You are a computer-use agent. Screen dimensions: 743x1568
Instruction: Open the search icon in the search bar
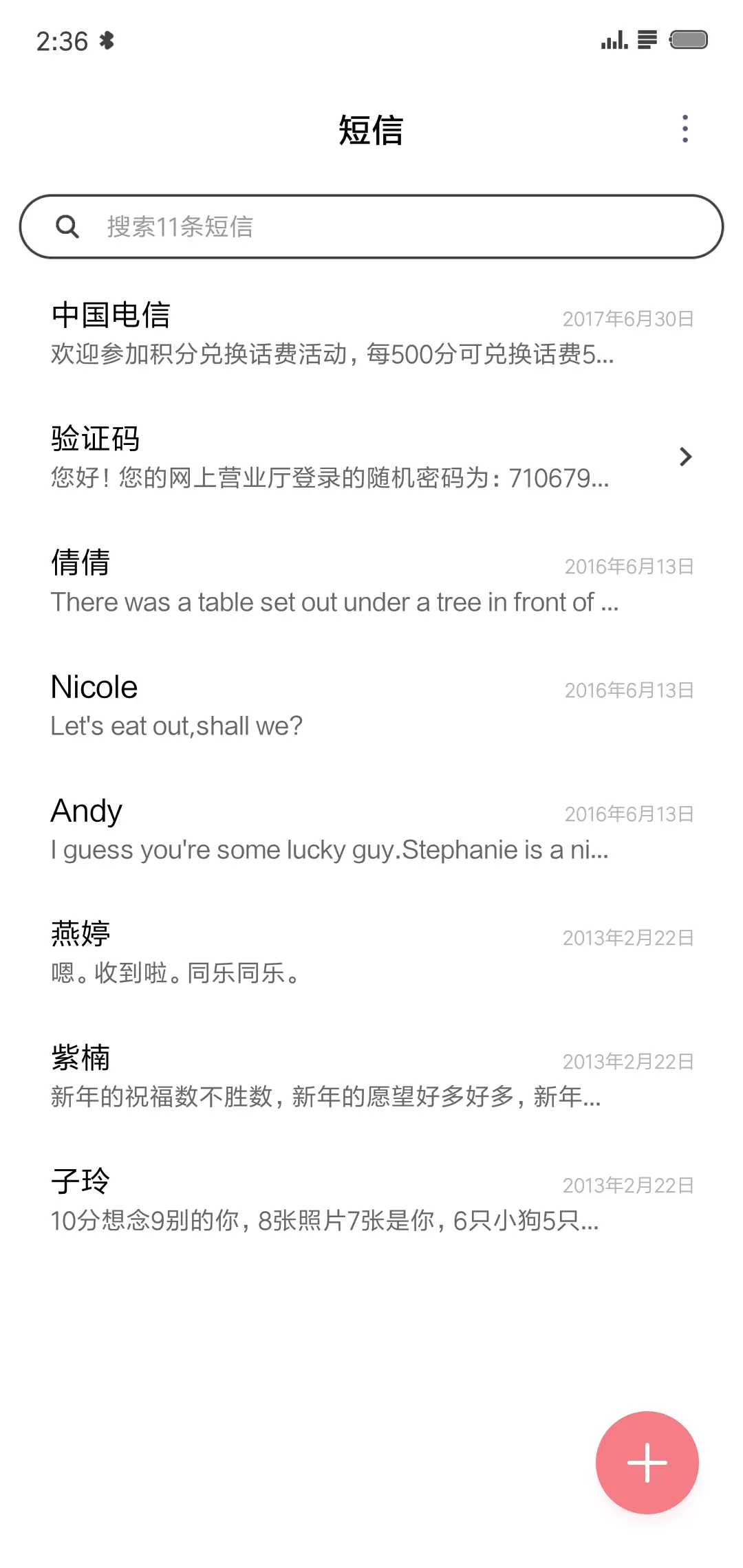[68, 227]
